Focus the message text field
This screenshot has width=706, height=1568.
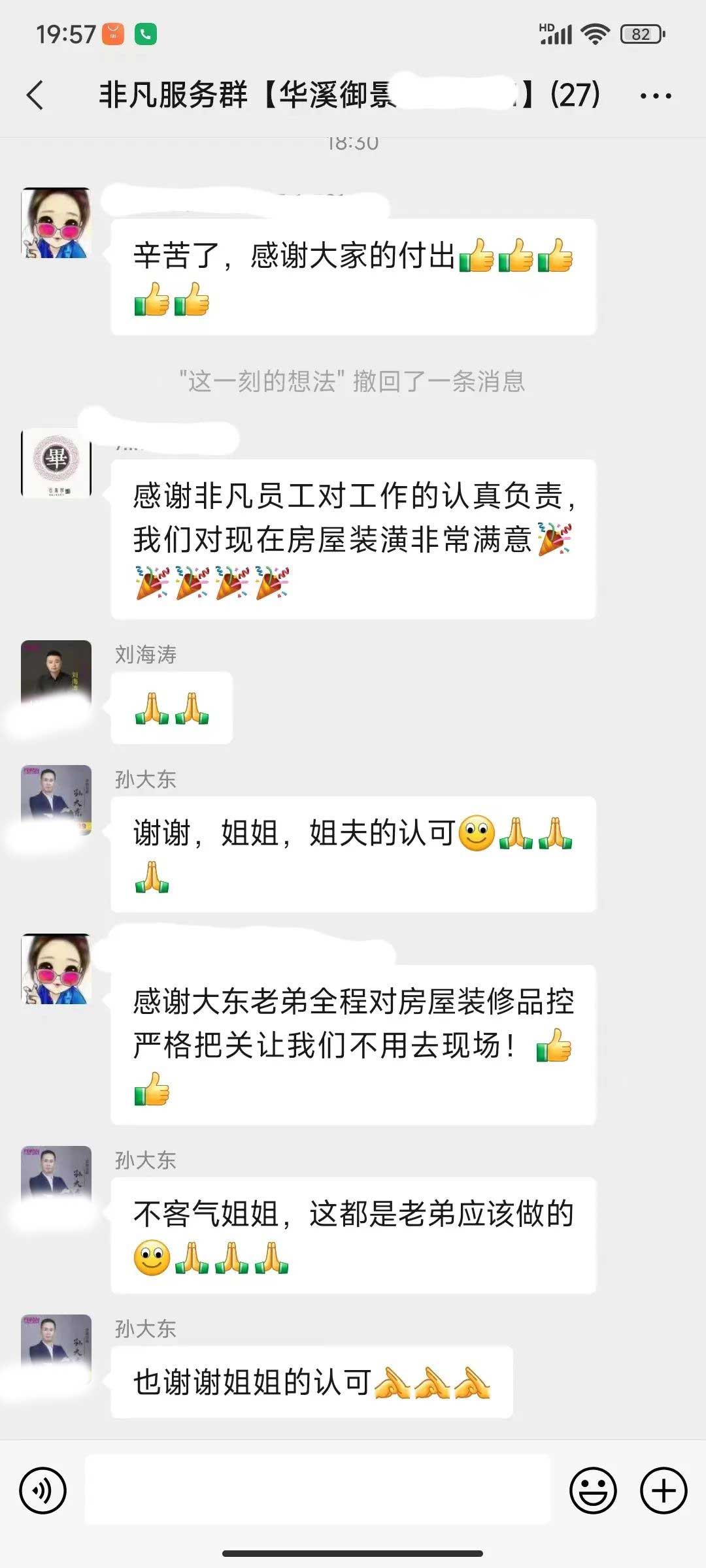[318, 1490]
